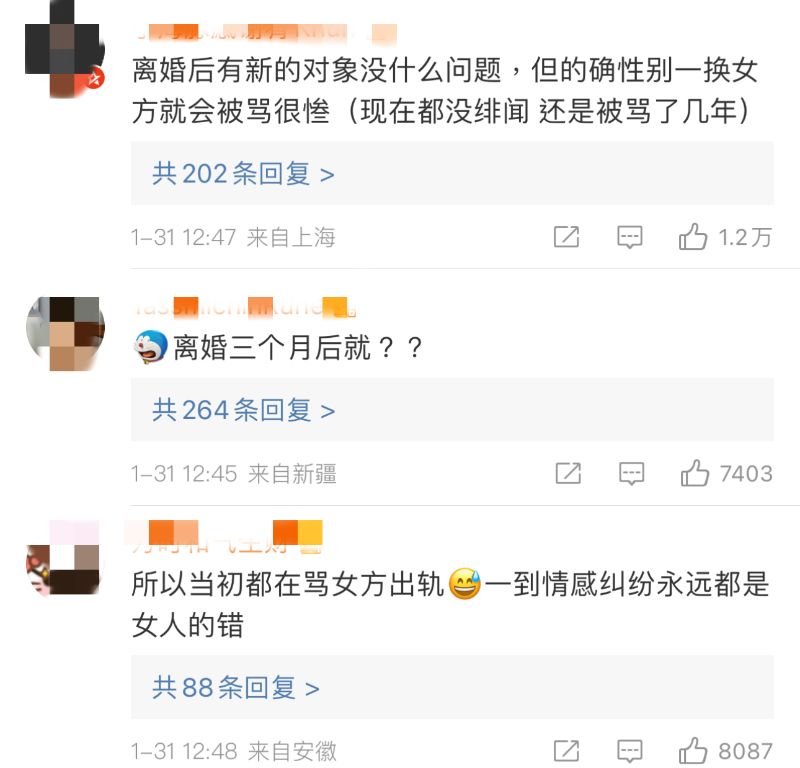The image size is (800, 768).
Task: Reply to the comment from 安徽
Action: 630,750
